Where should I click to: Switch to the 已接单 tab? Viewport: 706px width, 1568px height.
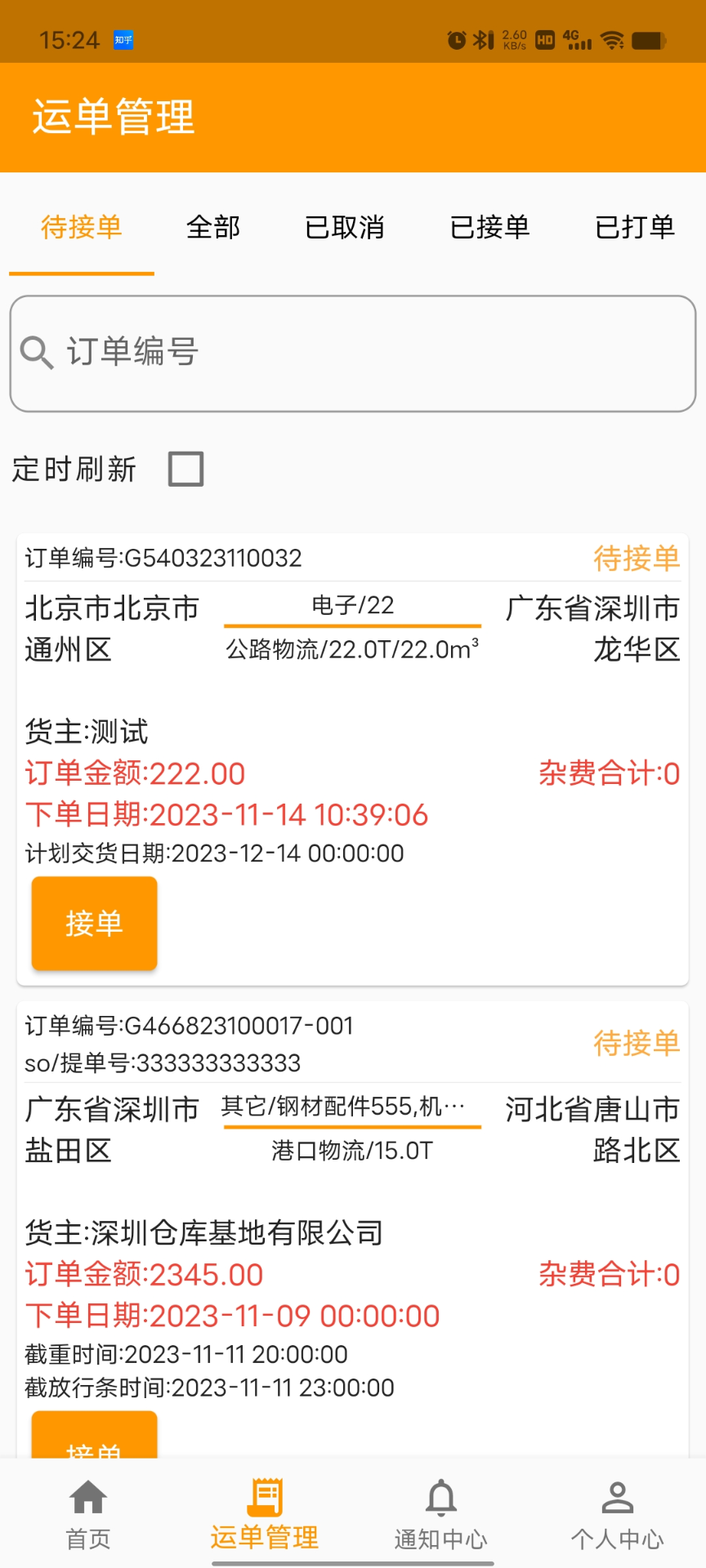[489, 229]
